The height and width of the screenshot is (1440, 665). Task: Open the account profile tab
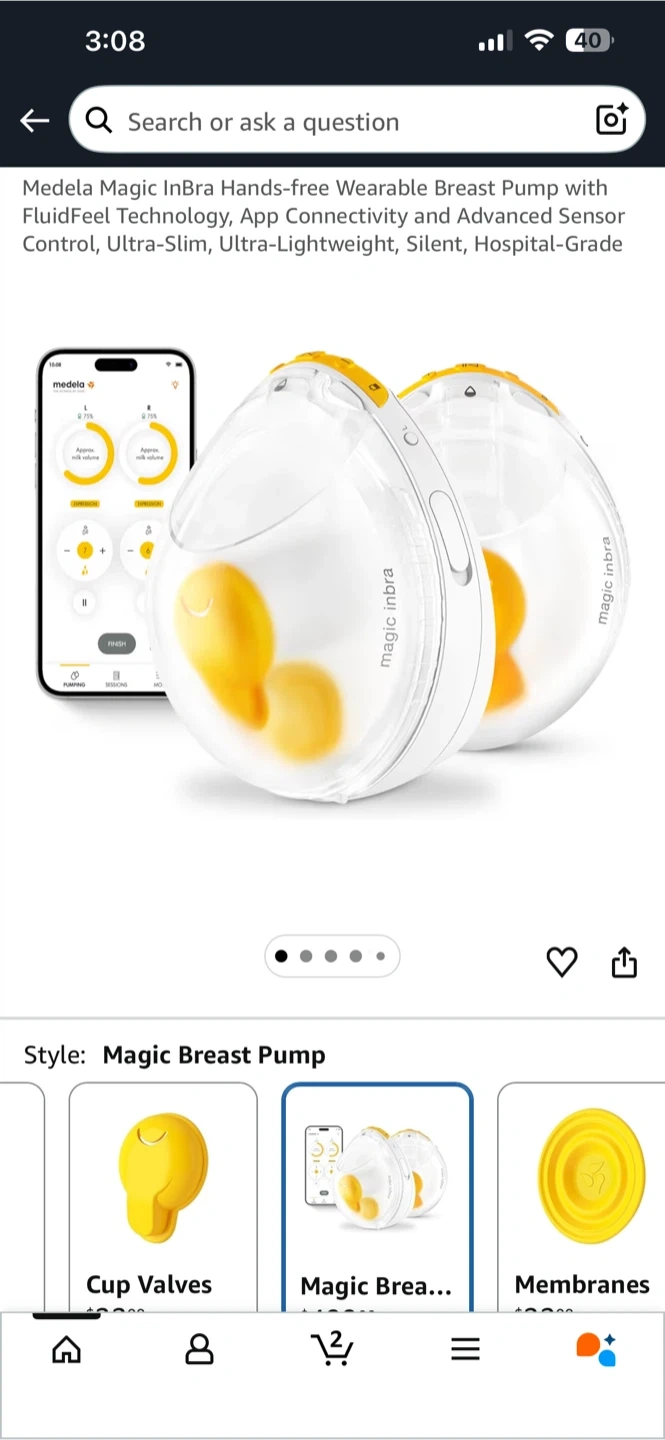pyautogui.click(x=199, y=1349)
